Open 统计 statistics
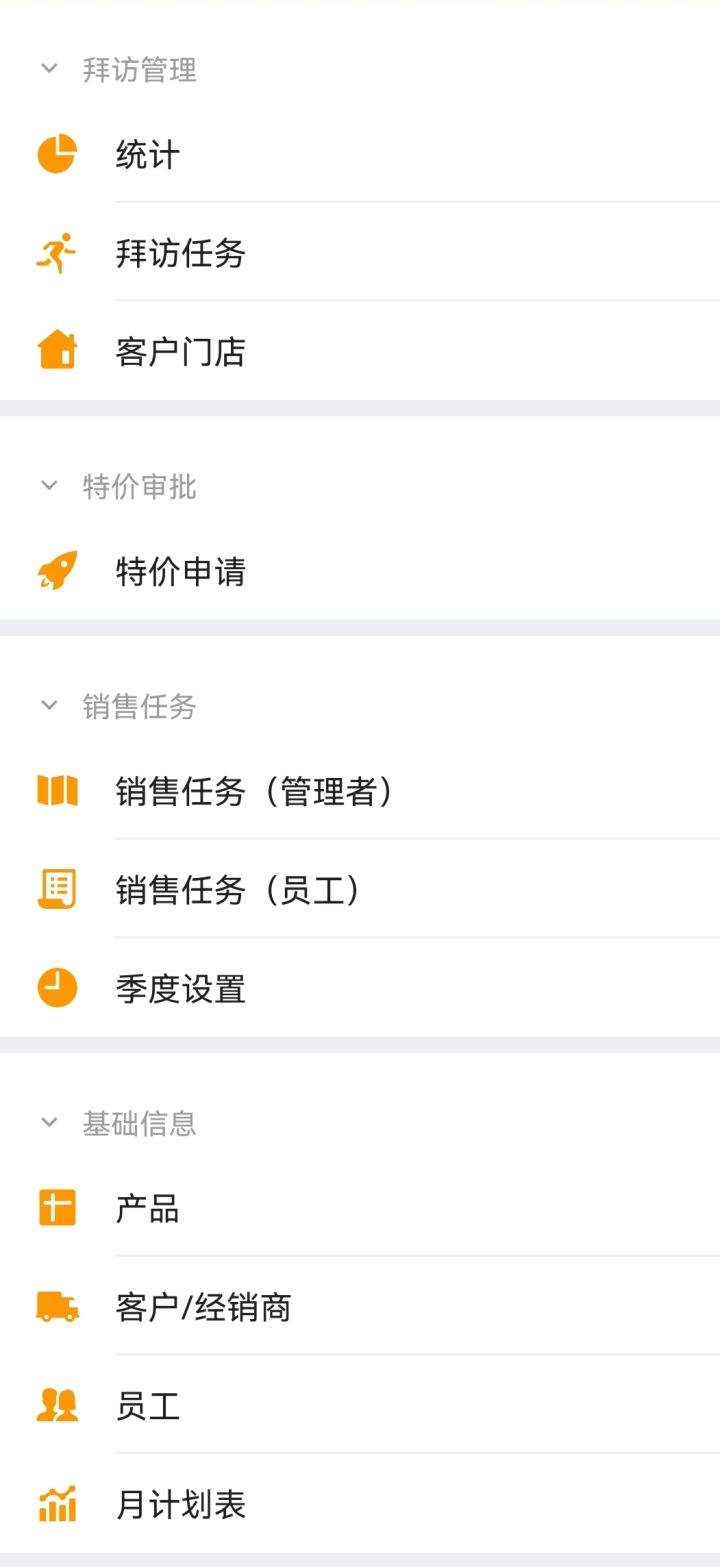This screenshot has width=720, height=1567. [148, 155]
